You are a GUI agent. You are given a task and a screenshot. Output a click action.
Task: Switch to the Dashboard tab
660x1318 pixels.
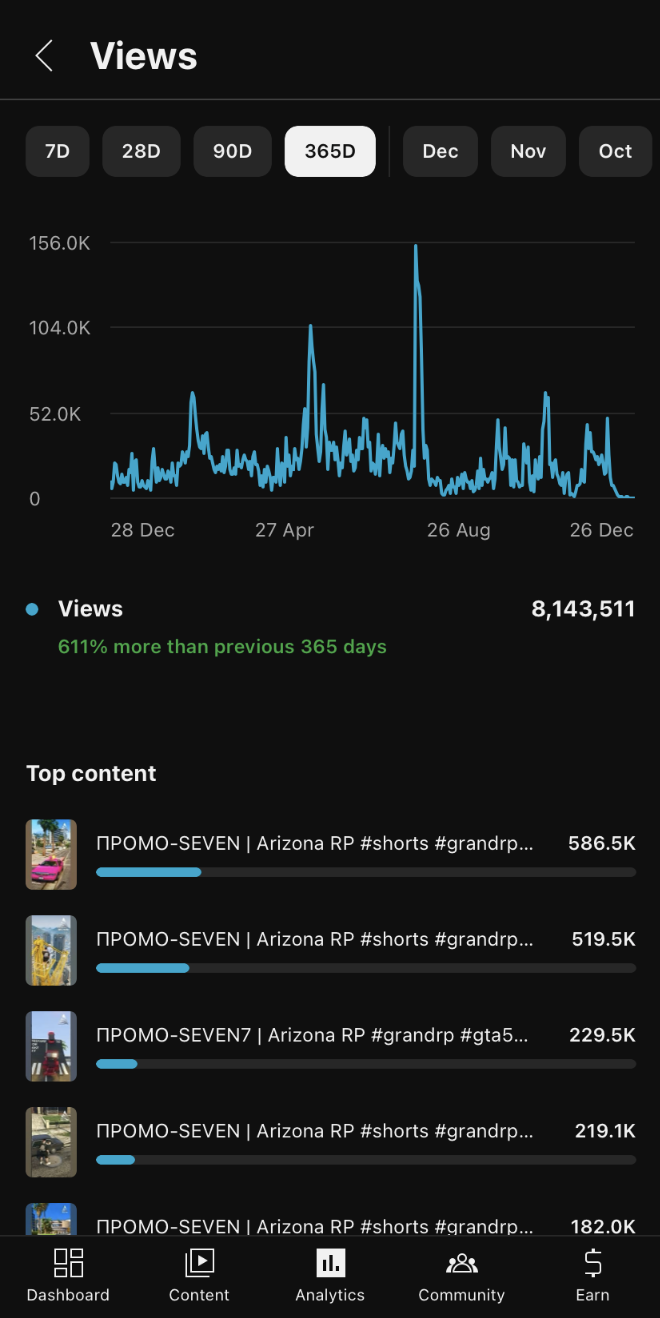(x=68, y=1275)
